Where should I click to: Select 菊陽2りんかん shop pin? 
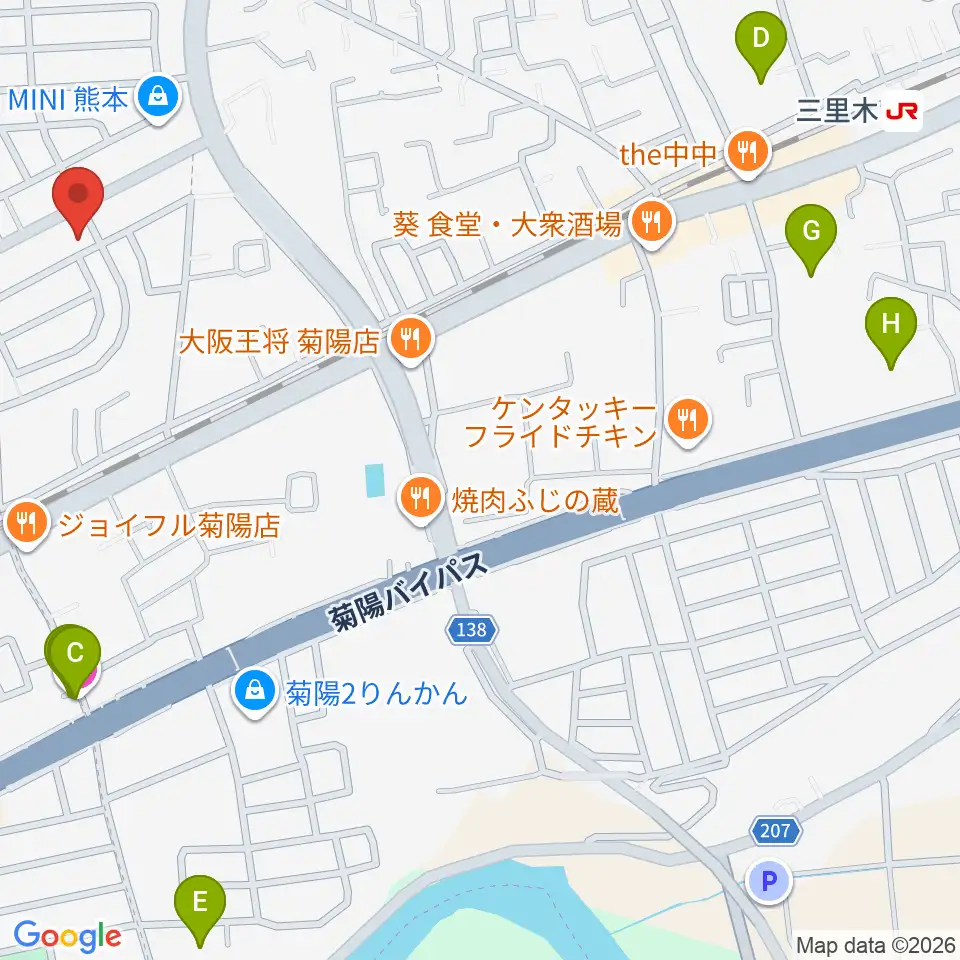coord(255,692)
